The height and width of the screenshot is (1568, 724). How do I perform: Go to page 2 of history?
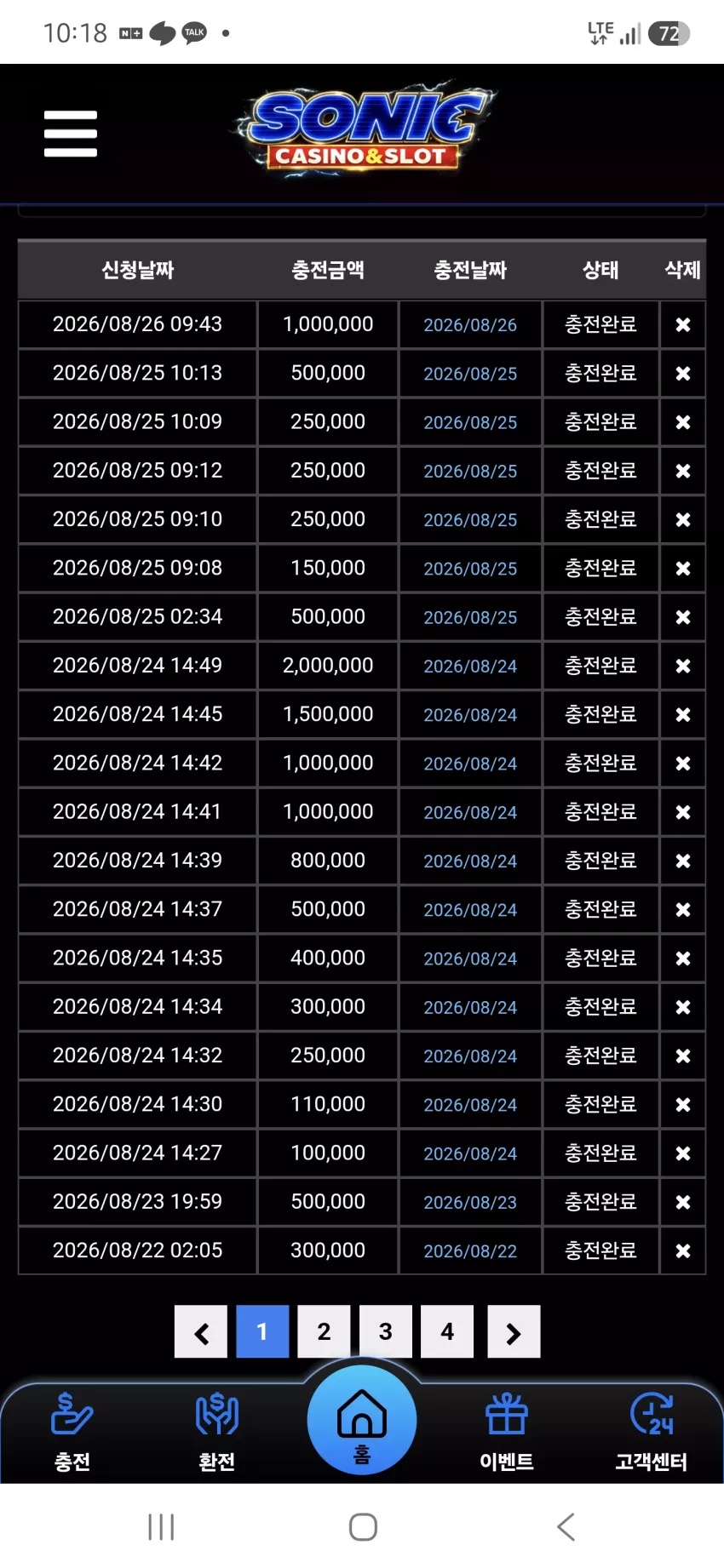(x=324, y=1331)
